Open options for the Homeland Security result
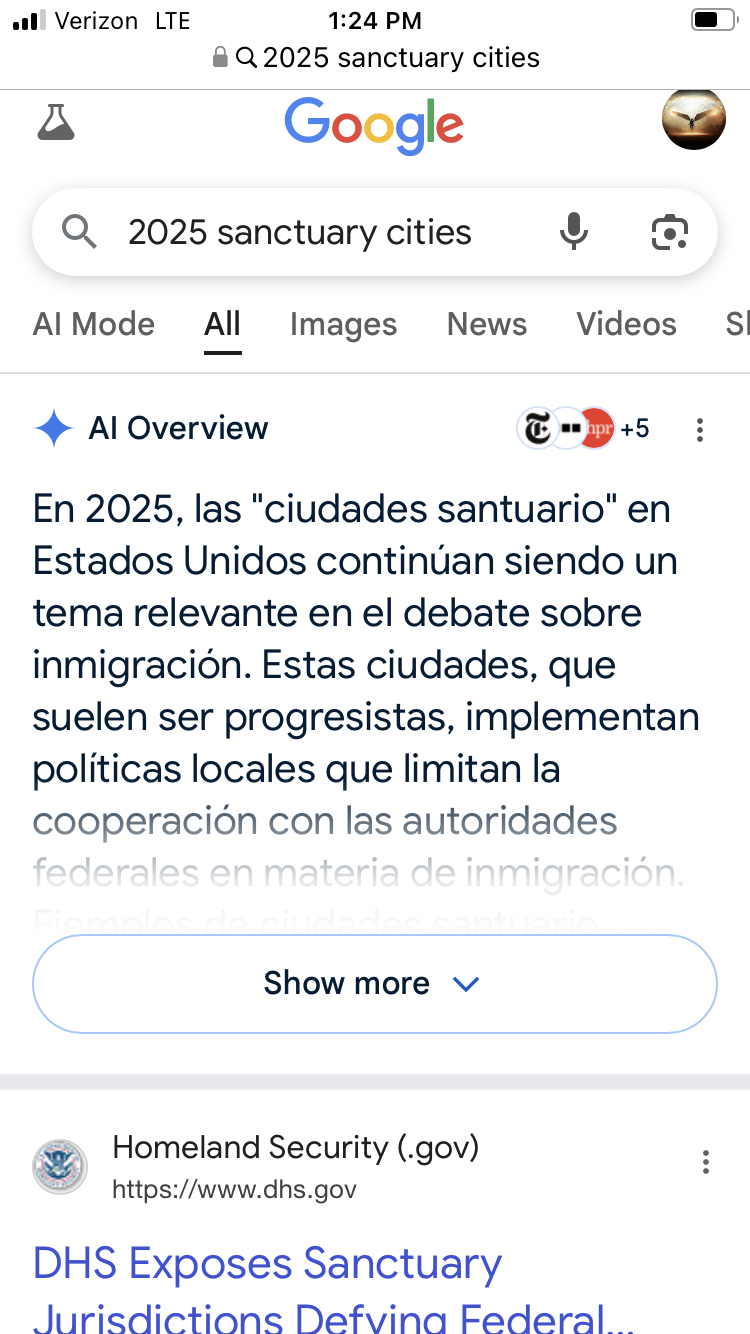The width and height of the screenshot is (750, 1334). point(706,1162)
